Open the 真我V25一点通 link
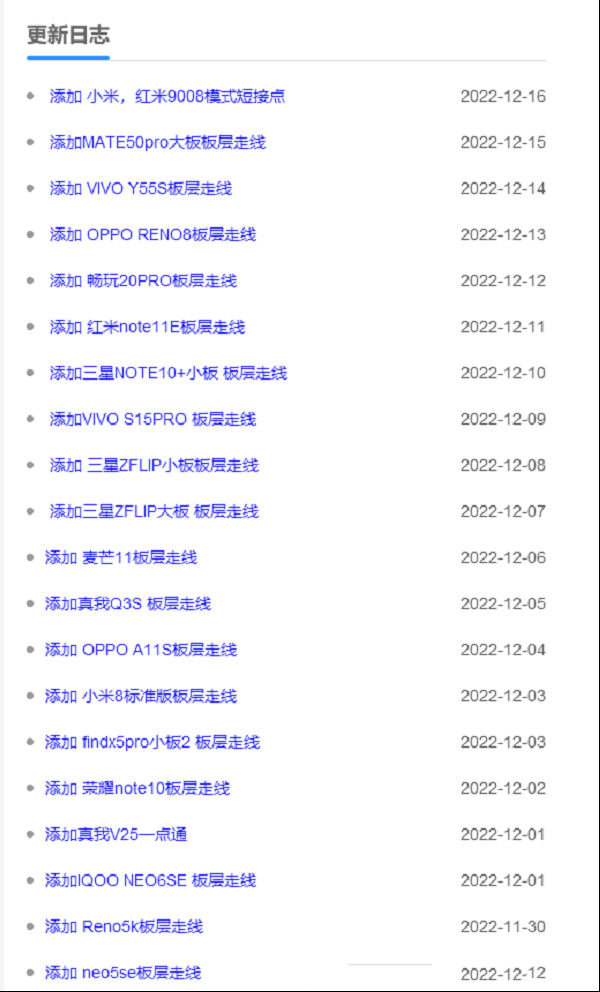Image resolution: width=600 pixels, height=992 pixels. (116, 834)
